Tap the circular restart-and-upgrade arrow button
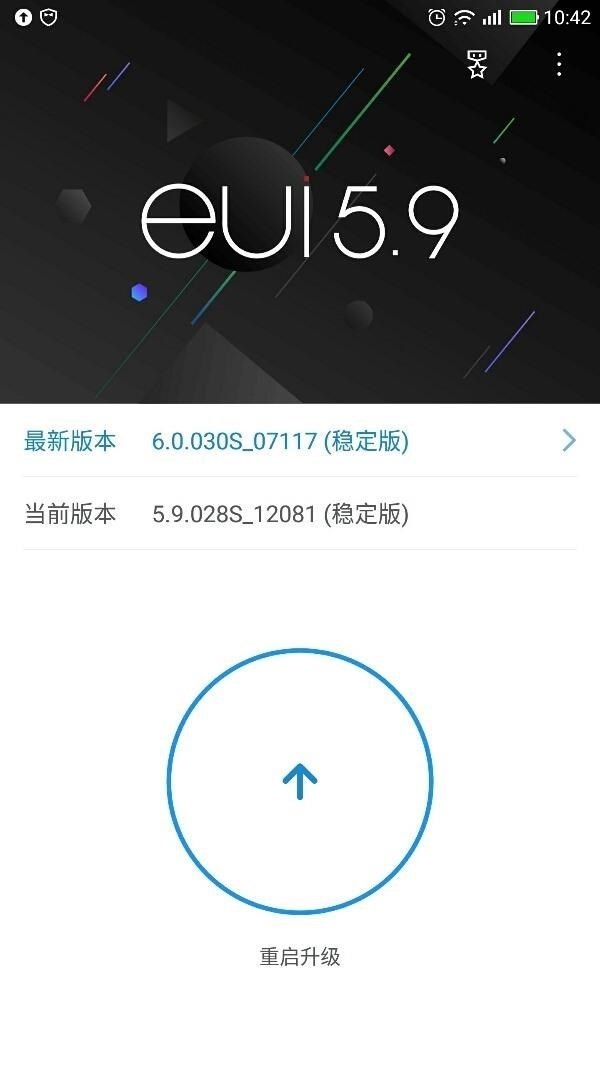Viewport: 600px width, 1066px height. (x=300, y=781)
